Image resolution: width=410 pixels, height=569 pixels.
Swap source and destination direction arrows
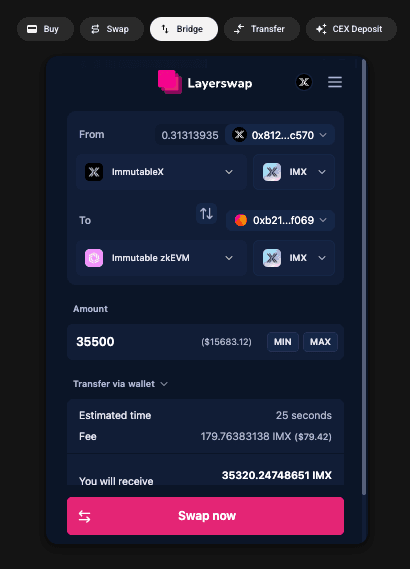point(206,213)
